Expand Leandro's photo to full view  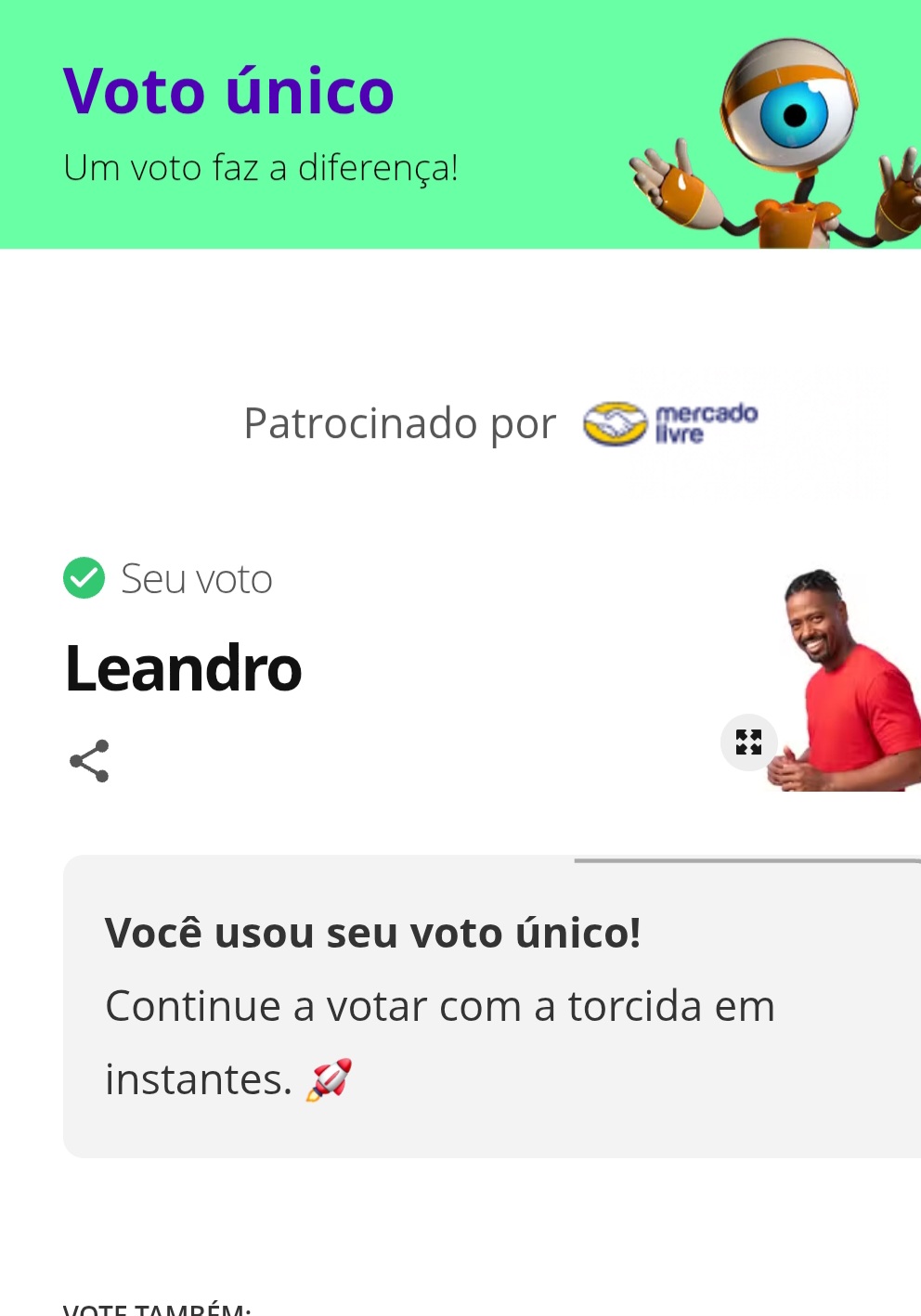748,742
